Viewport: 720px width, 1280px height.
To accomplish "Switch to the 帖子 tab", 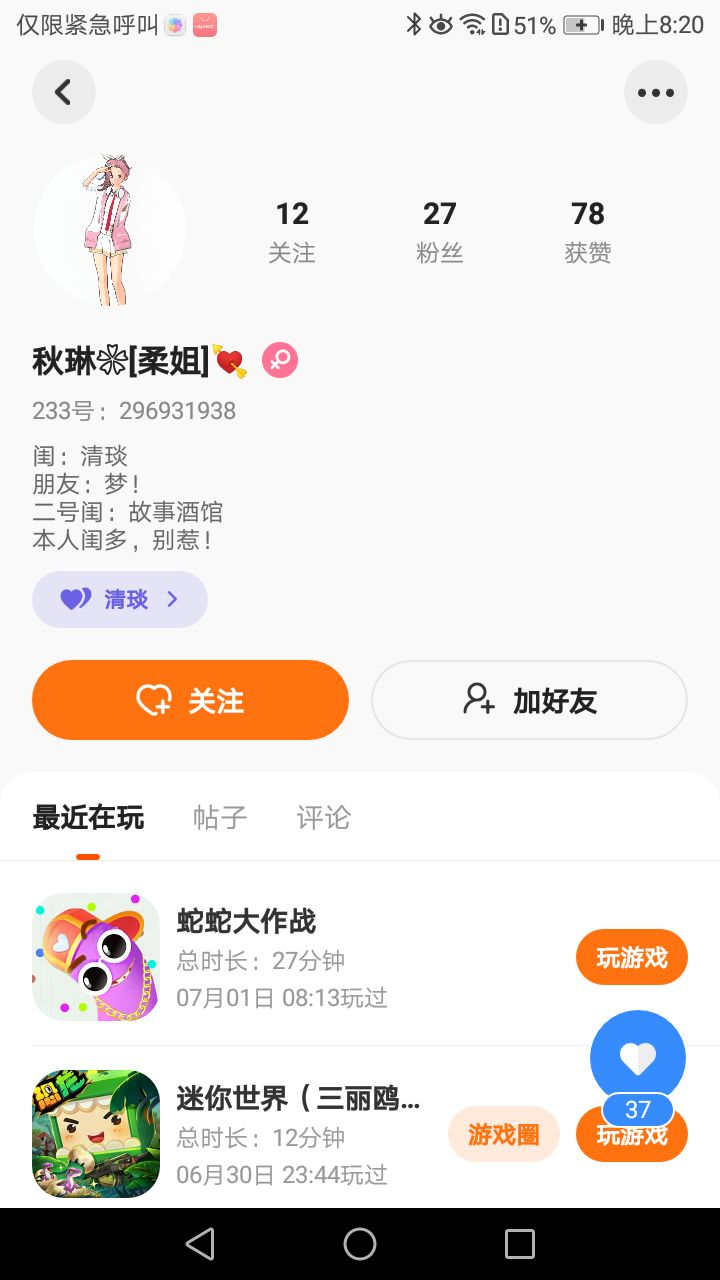I will pyautogui.click(x=220, y=818).
